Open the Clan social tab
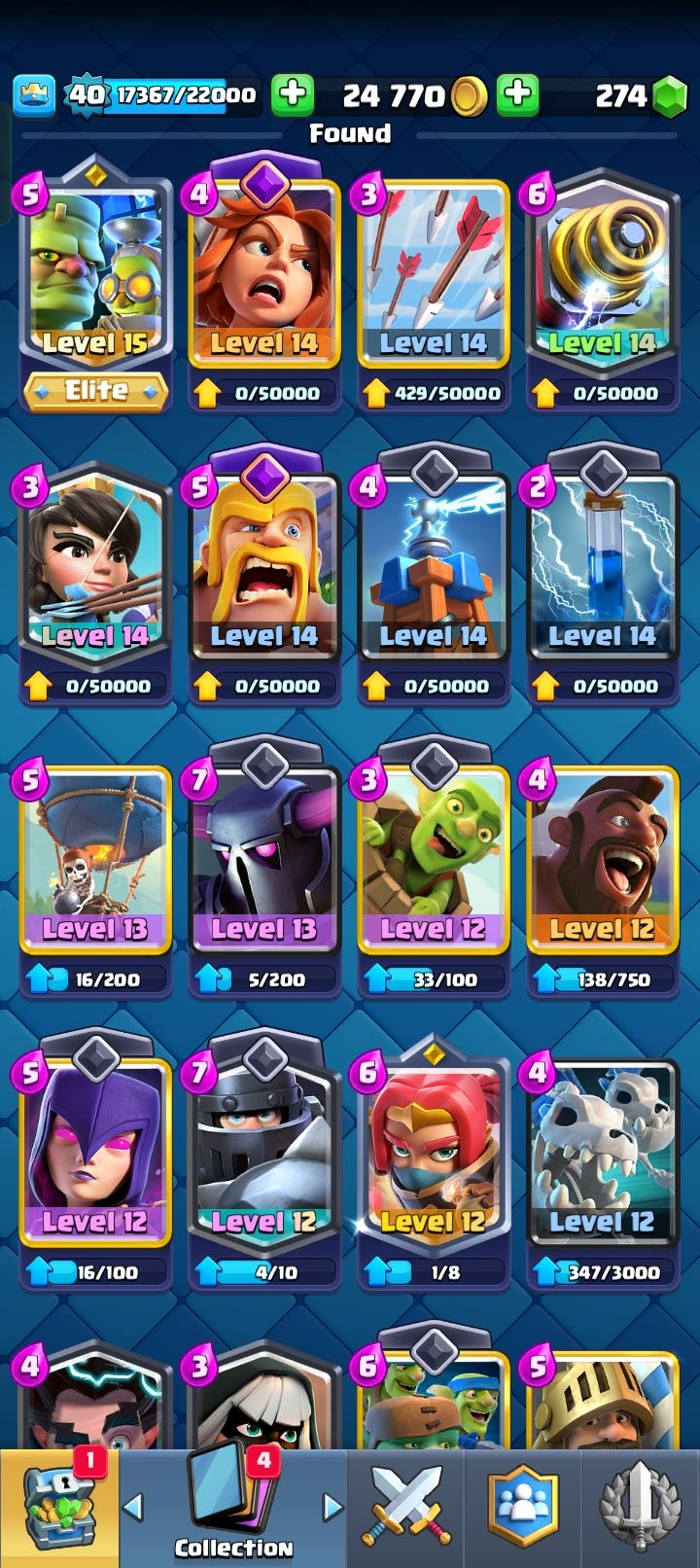Image resolution: width=700 pixels, height=1568 pixels. pos(524,1509)
